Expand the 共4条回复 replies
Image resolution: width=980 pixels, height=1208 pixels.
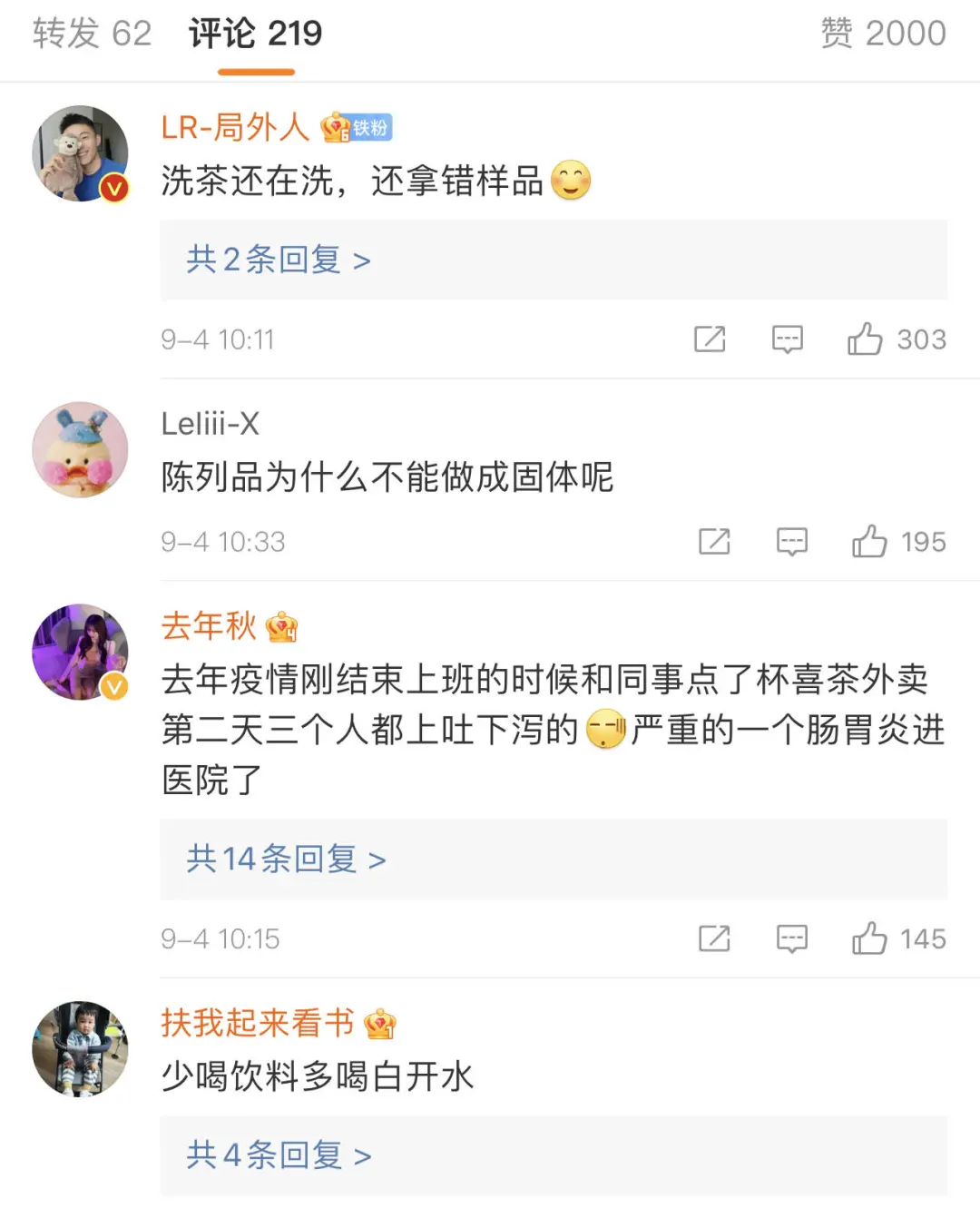(x=279, y=1155)
